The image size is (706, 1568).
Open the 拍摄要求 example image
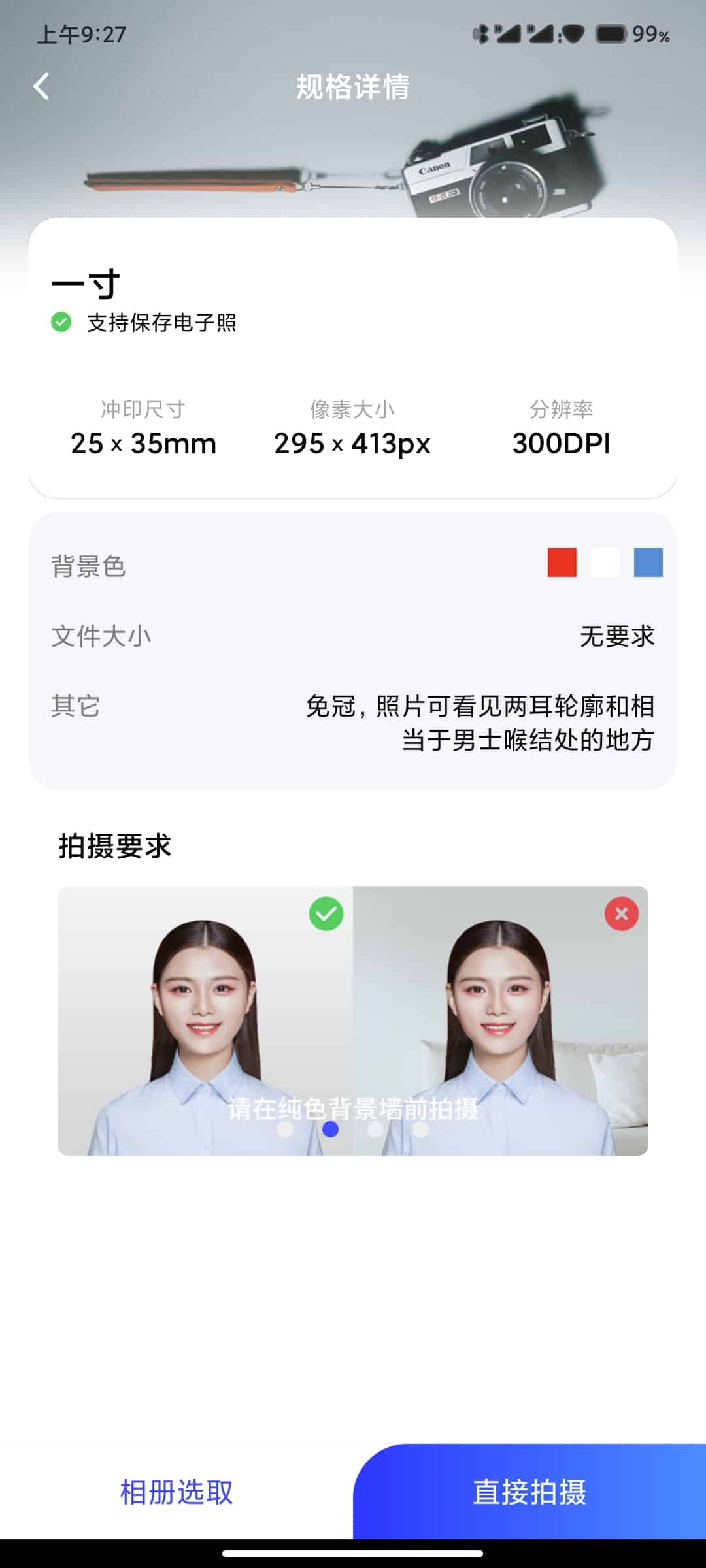point(353,1021)
